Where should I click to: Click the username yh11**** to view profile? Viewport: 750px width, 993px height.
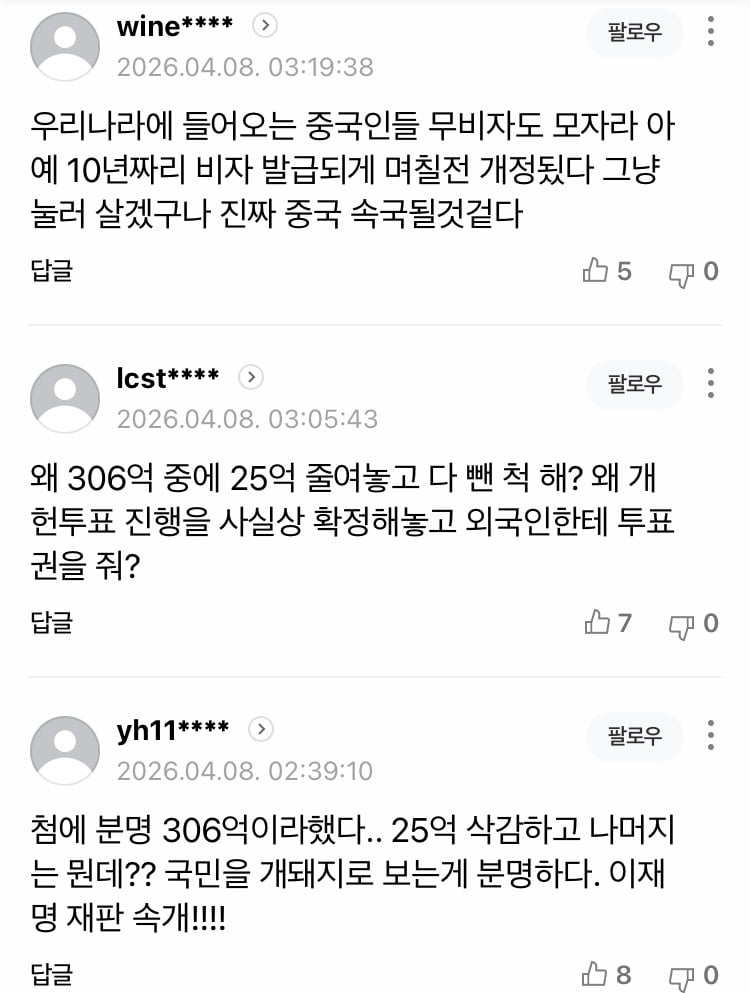tap(171, 729)
